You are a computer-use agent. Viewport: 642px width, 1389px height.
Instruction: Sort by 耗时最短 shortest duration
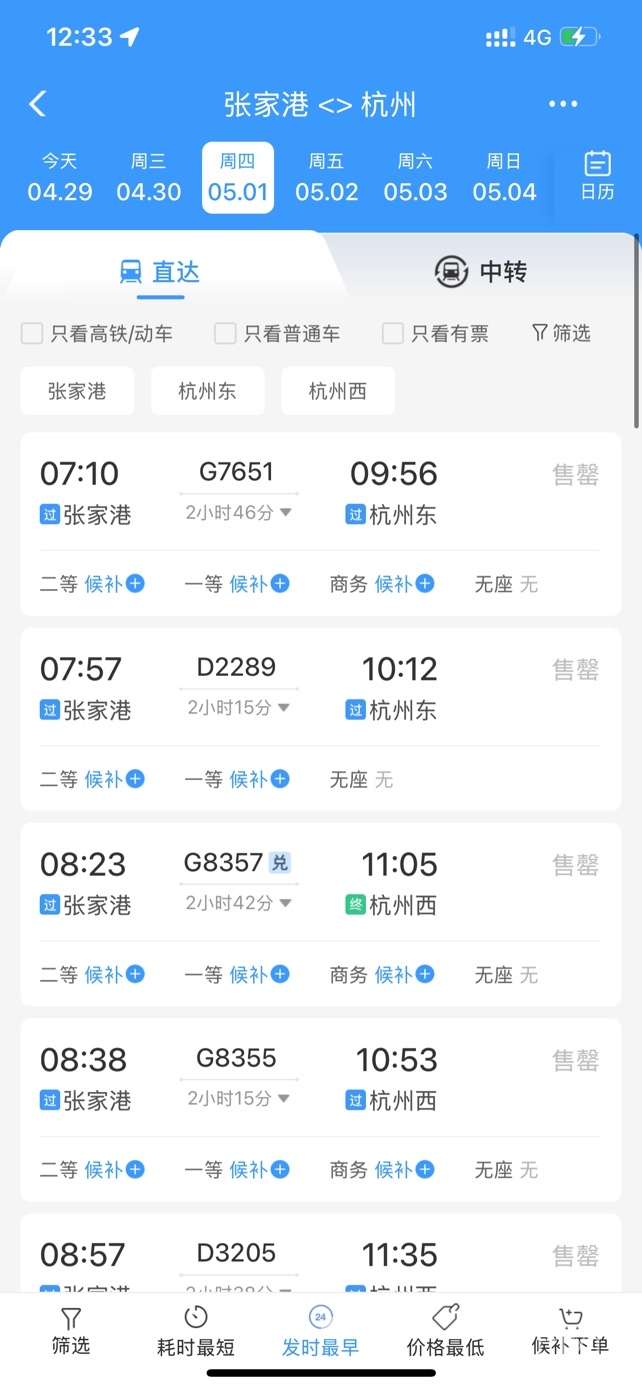[x=196, y=1331]
